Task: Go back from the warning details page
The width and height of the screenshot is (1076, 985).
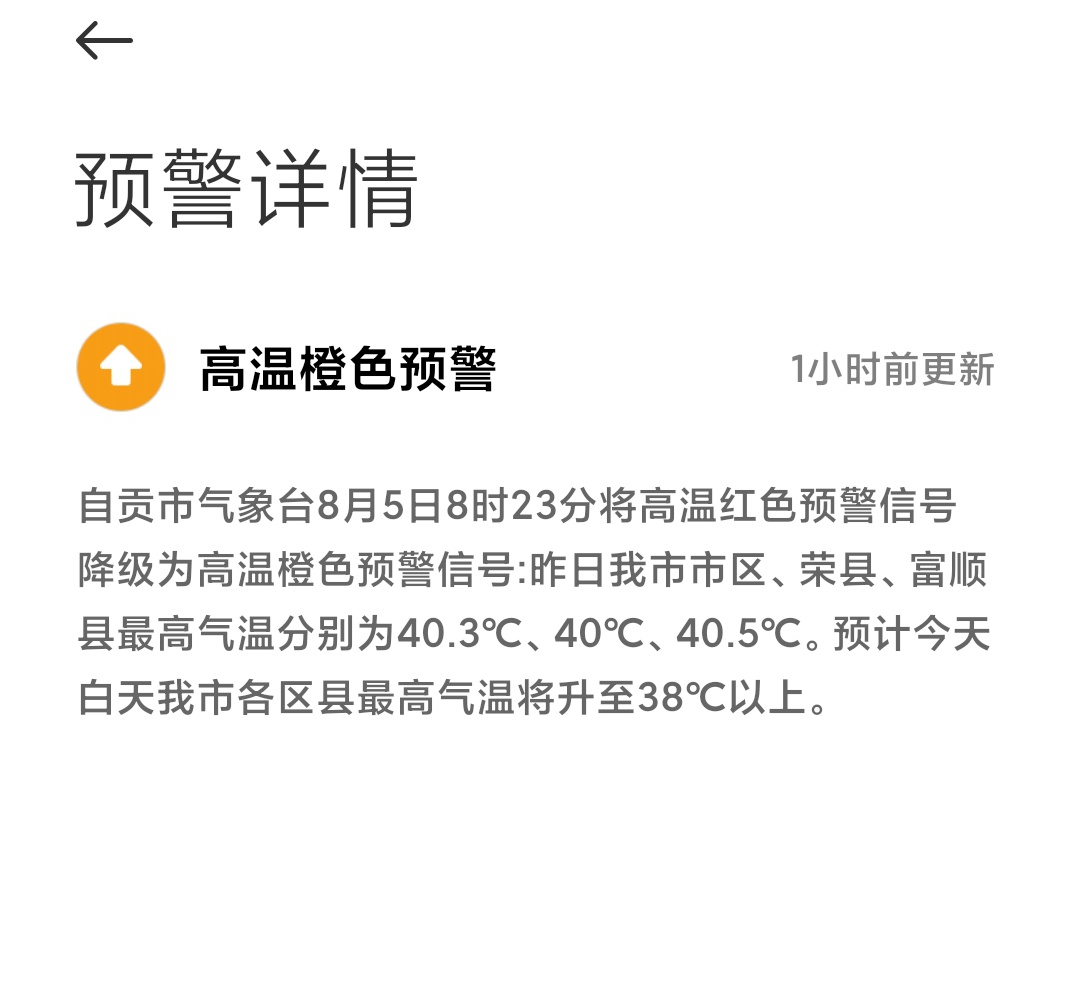Action: coord(104,41)
